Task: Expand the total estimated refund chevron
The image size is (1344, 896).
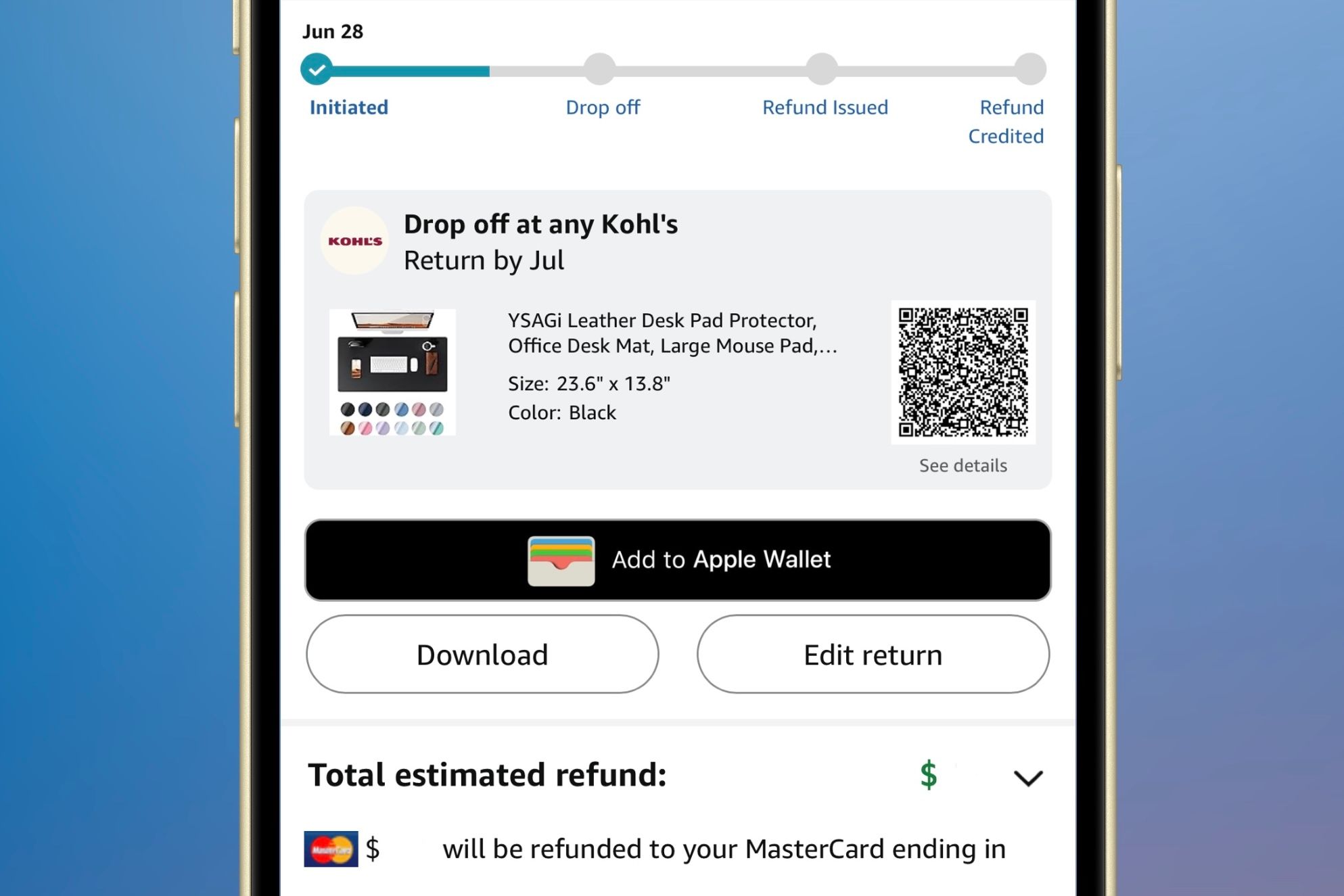Action: pyautogui.click(x=1027, y=778)
